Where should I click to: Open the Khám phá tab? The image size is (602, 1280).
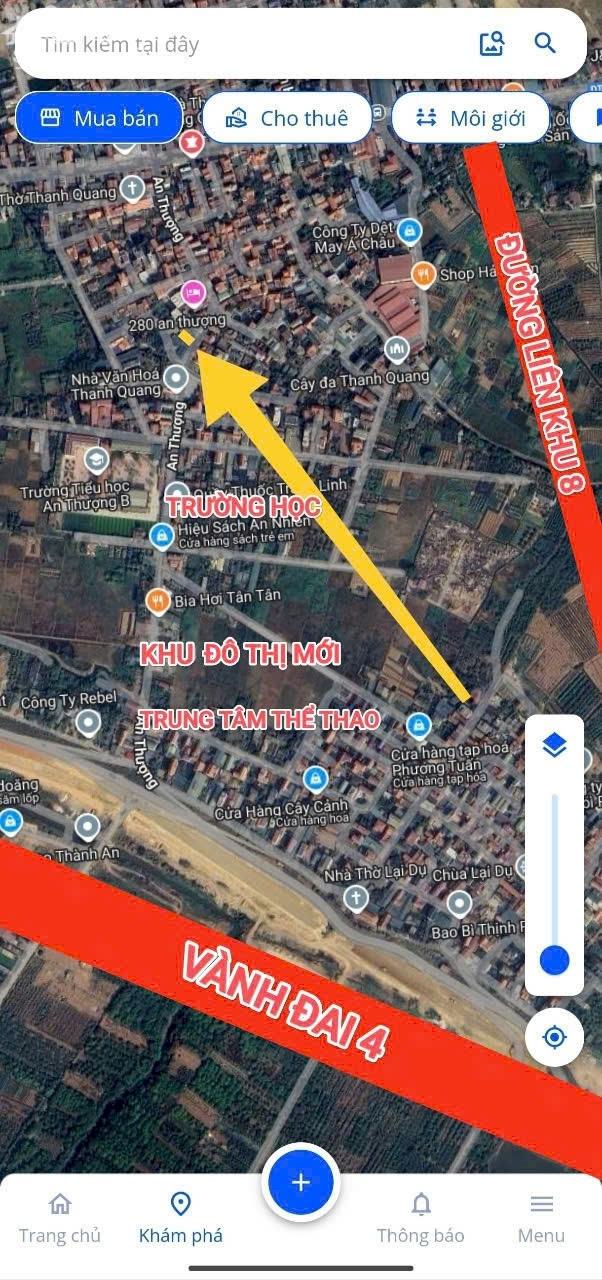tap(181, 1218)
